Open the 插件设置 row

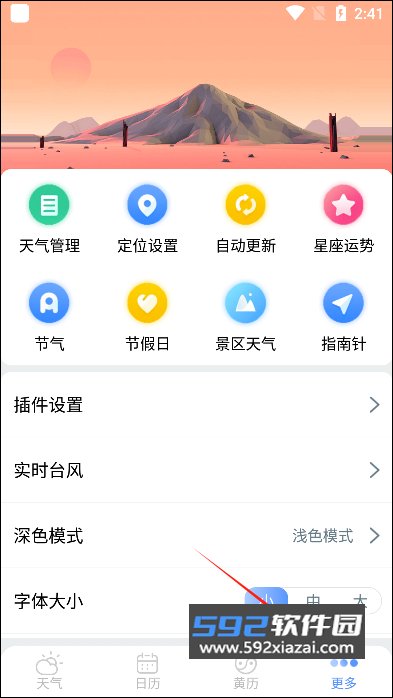tap(196, 405)
